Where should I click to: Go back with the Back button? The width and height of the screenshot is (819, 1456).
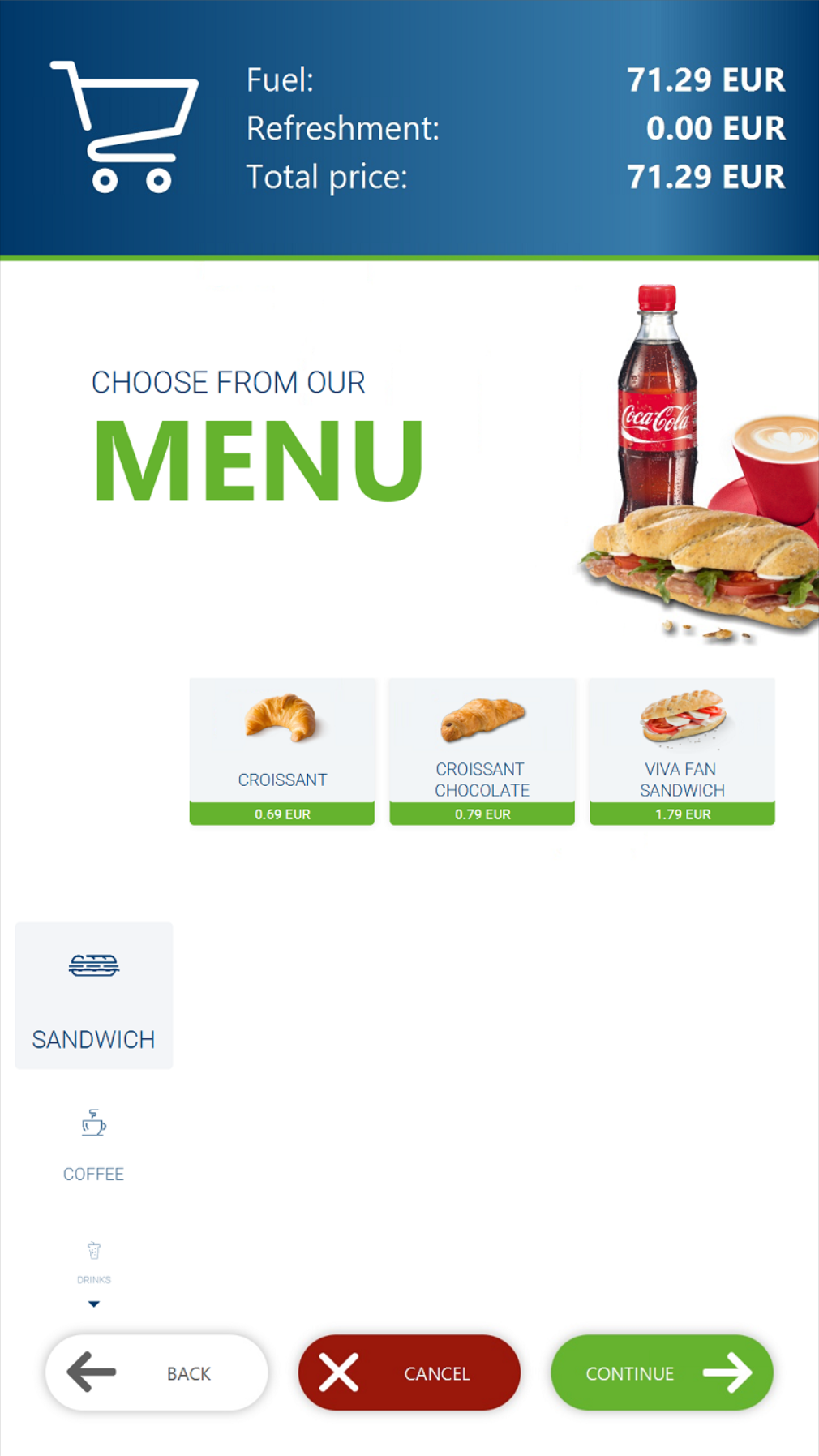157,1372
